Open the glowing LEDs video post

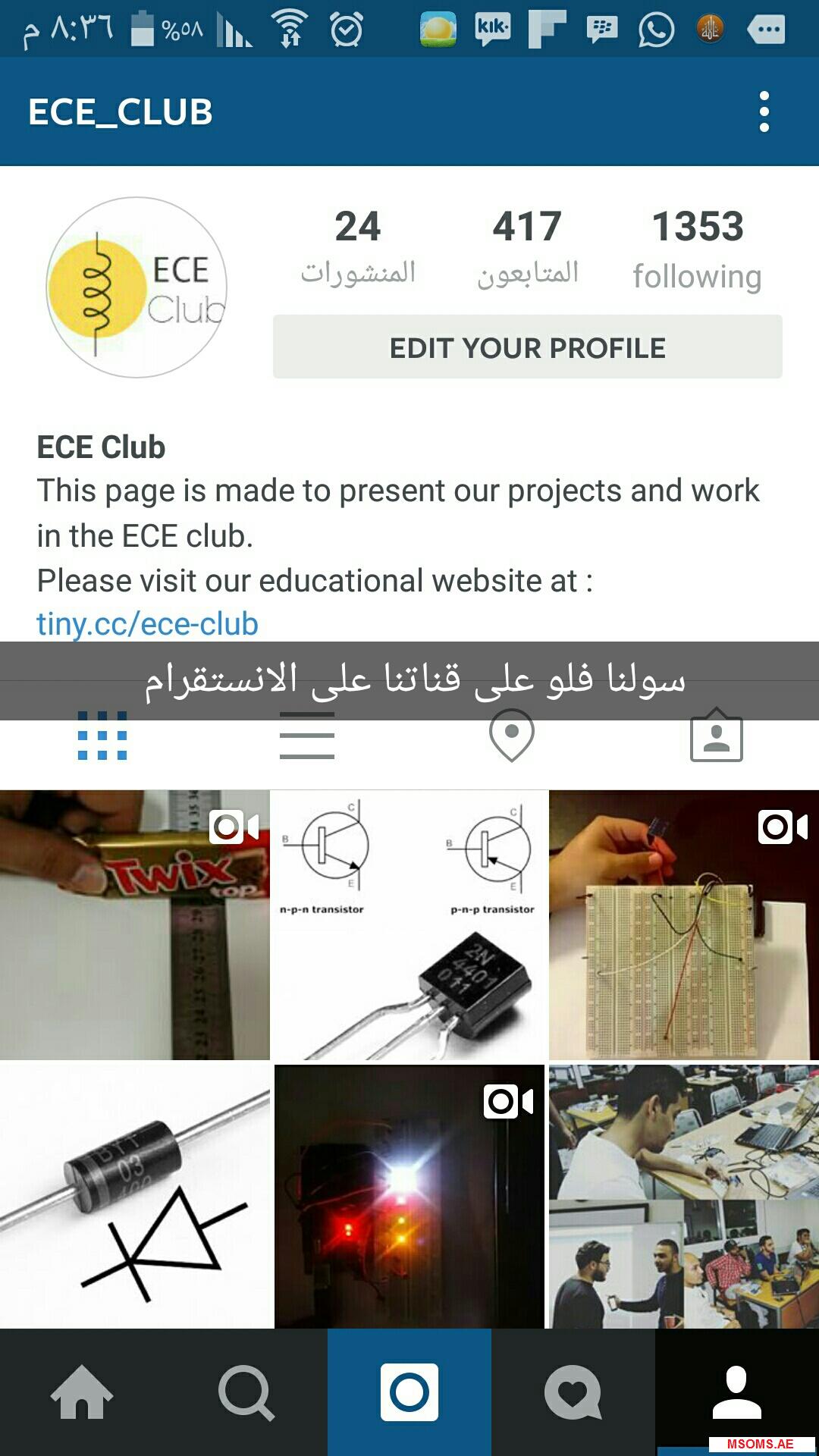coord(409,1196)
